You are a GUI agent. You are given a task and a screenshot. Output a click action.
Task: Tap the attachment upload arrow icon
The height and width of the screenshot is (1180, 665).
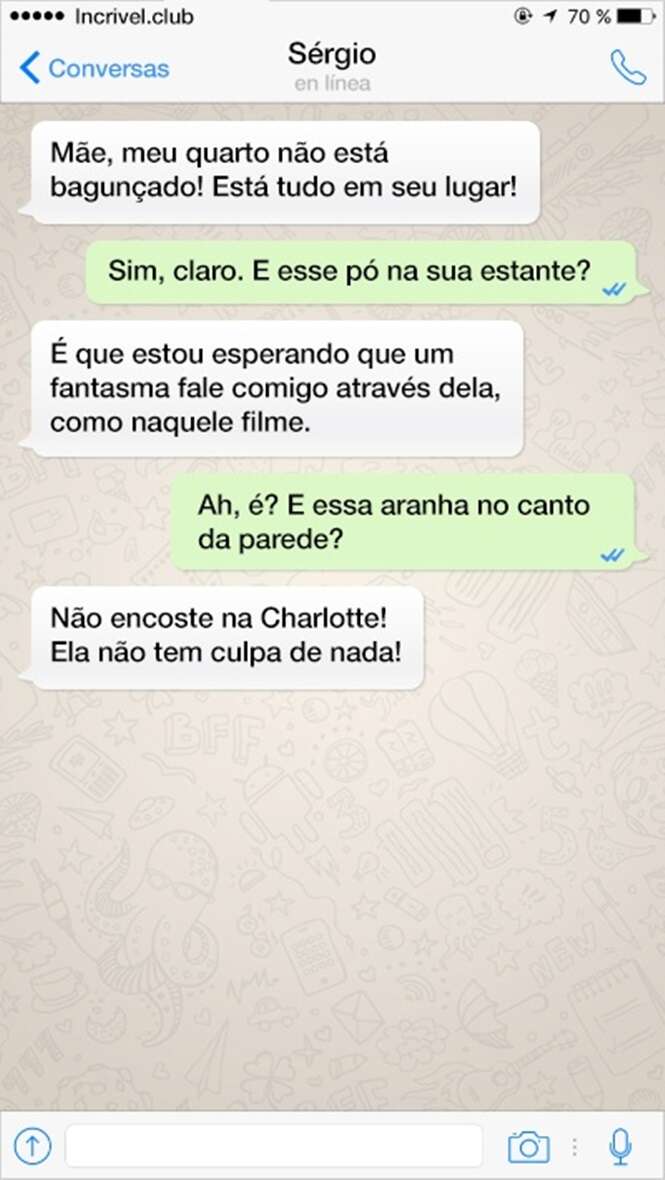[32, 1146]
